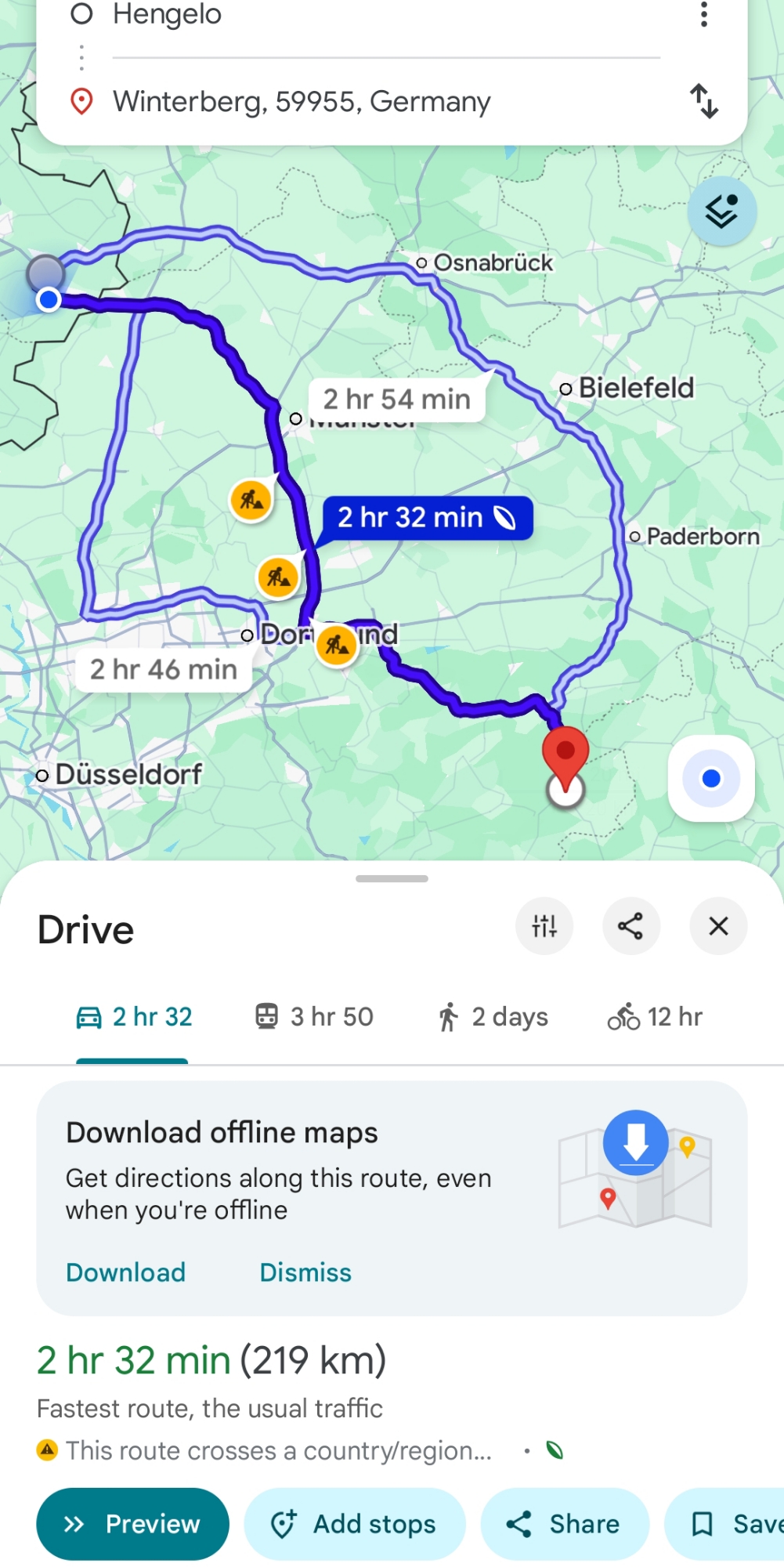Edit the Winterberg destination field
Image resolution: width=784 pixels, height=1567 pixels.
[x=352, y=101]
